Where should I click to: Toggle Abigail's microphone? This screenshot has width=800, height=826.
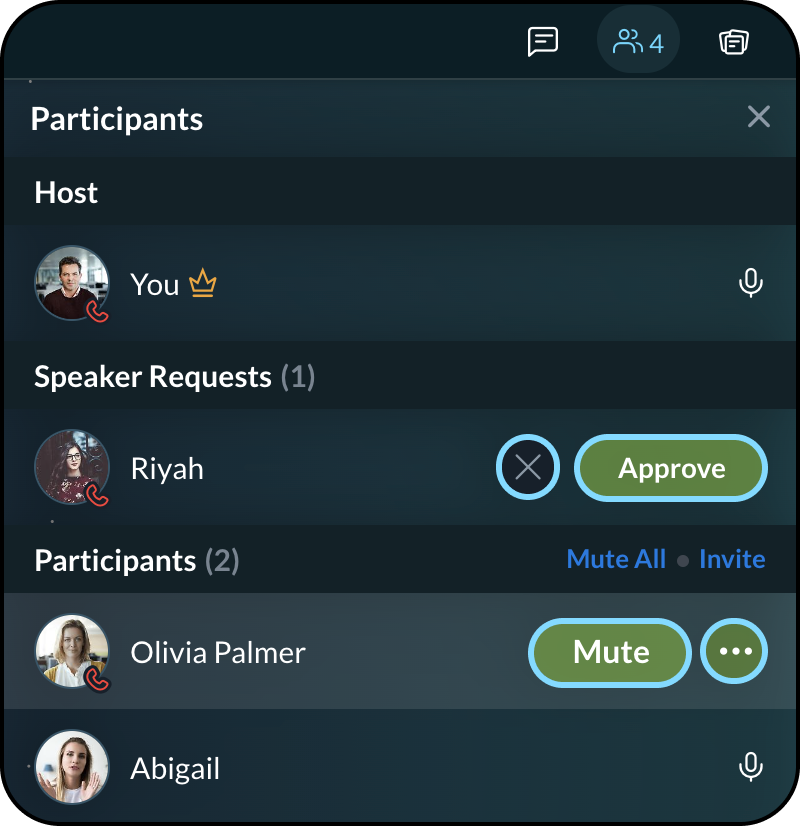[751, 768]
